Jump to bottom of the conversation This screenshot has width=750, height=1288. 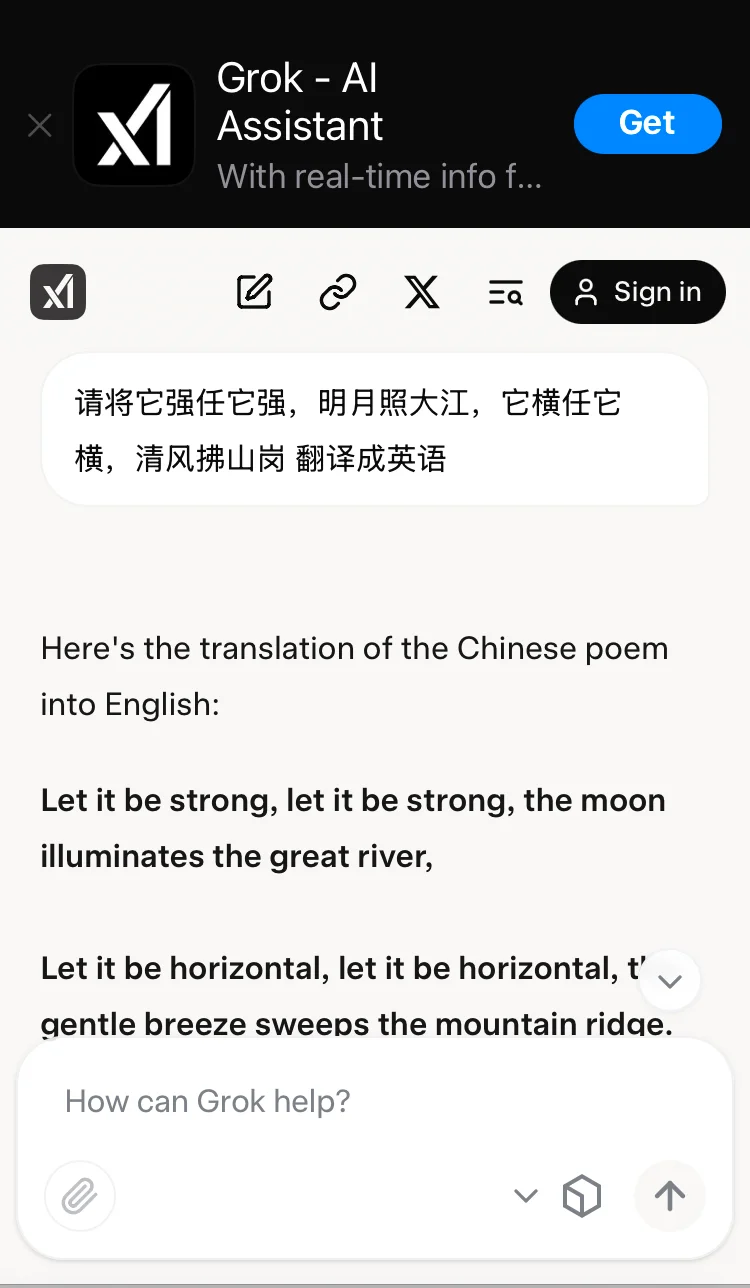tap(669, 981)
